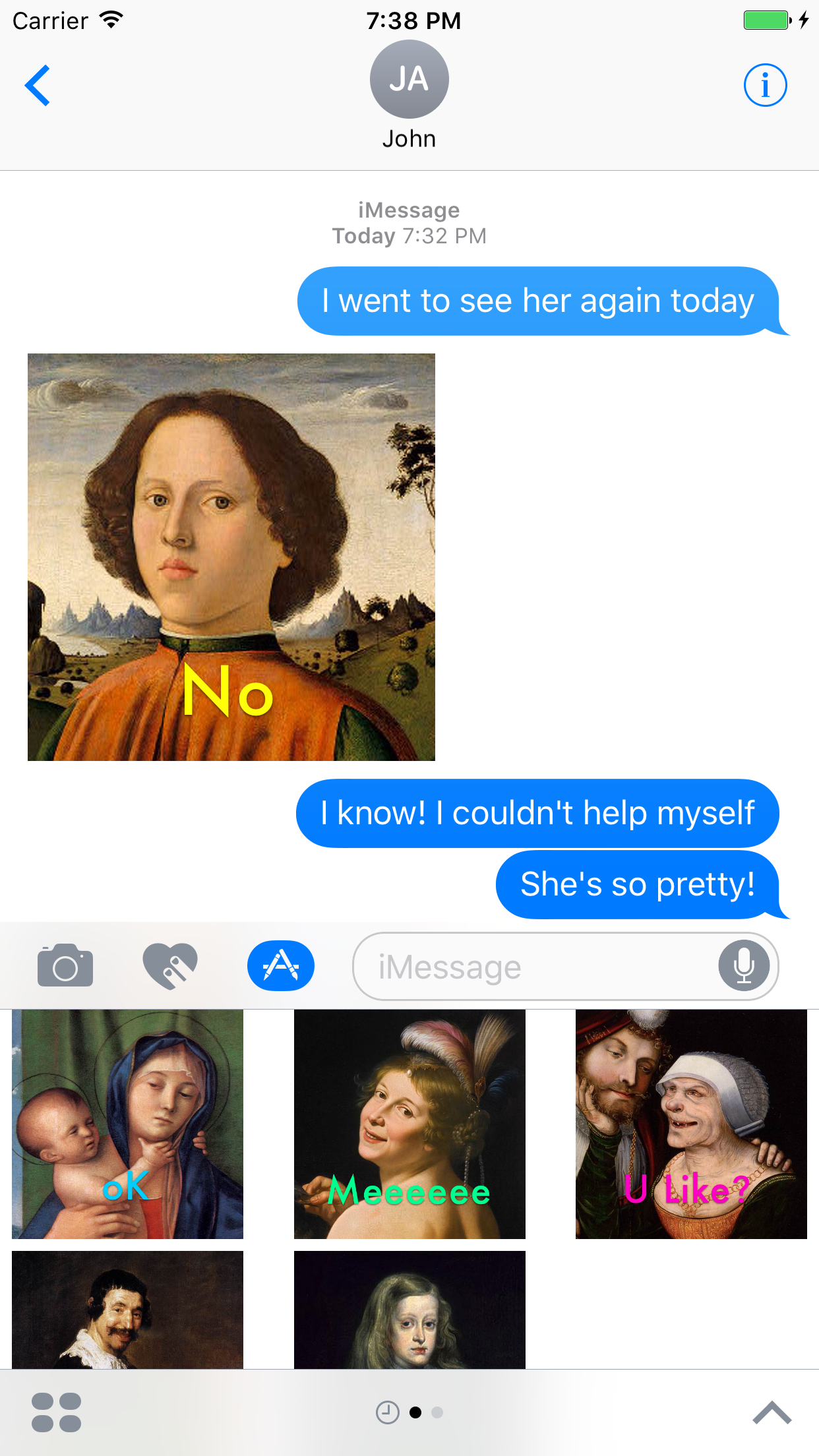The image size is (819, 1456).
Task: Tap the iMessage text input field
Action: [x=528, y=965]
